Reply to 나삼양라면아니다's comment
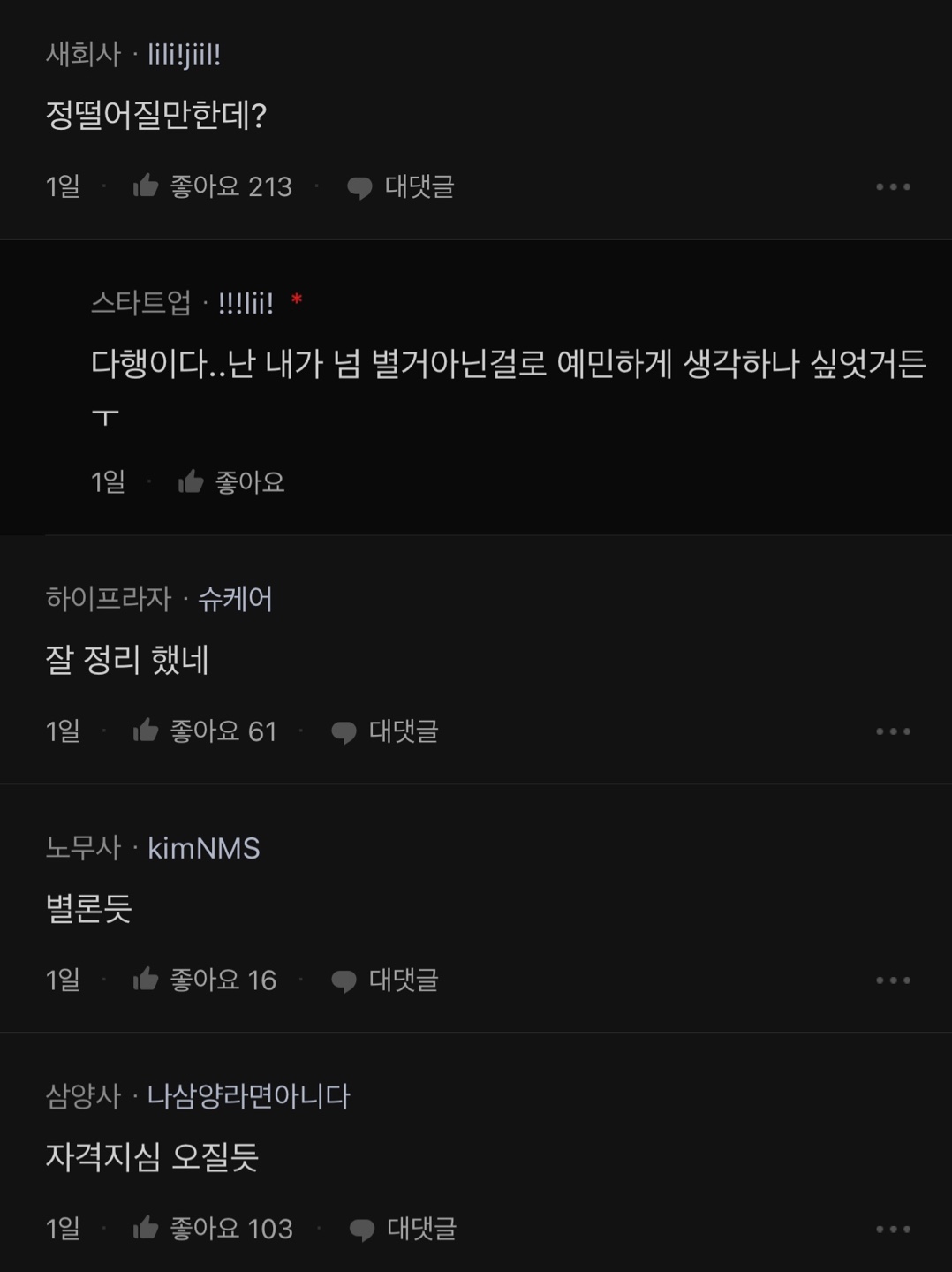 click(x=403, y=1229)
